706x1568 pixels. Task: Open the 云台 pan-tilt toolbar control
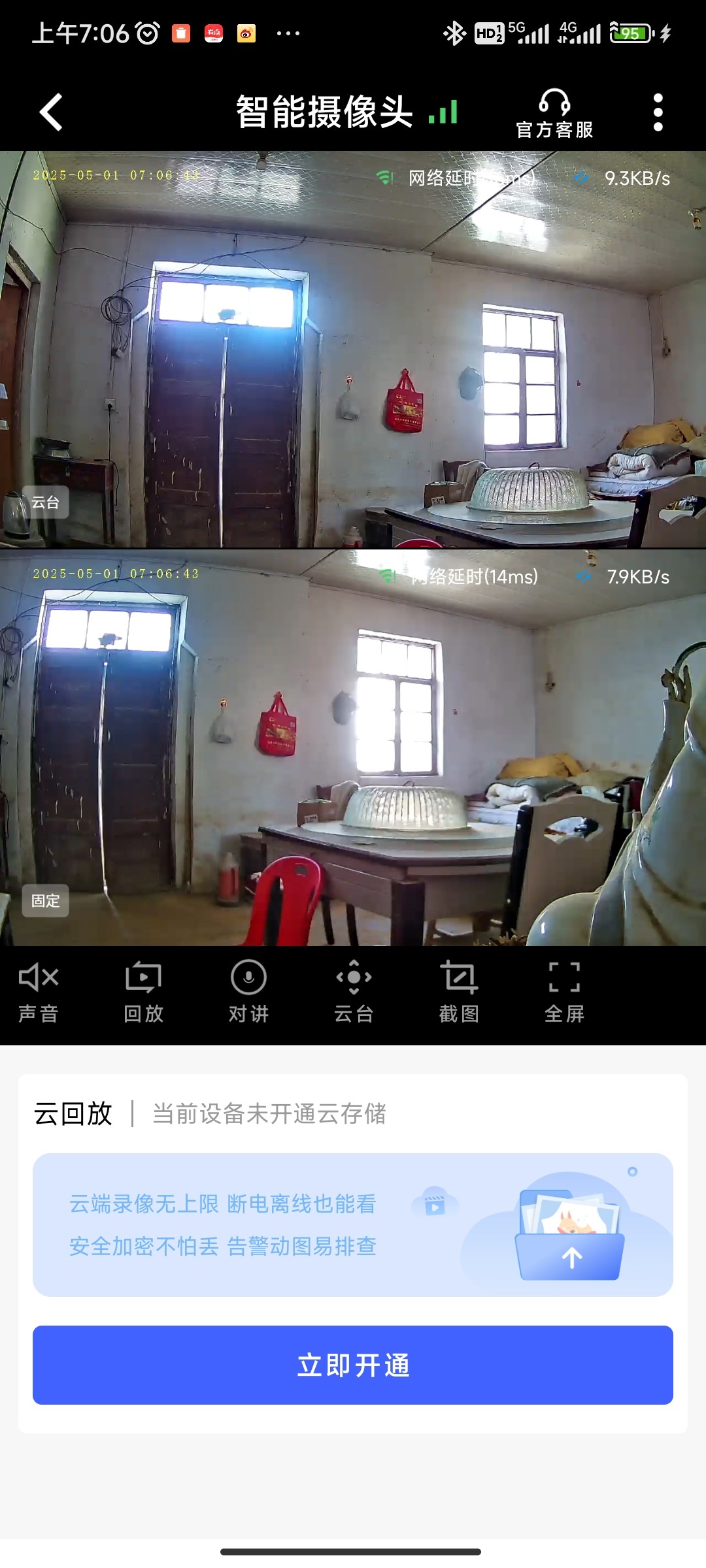[354, 992]
